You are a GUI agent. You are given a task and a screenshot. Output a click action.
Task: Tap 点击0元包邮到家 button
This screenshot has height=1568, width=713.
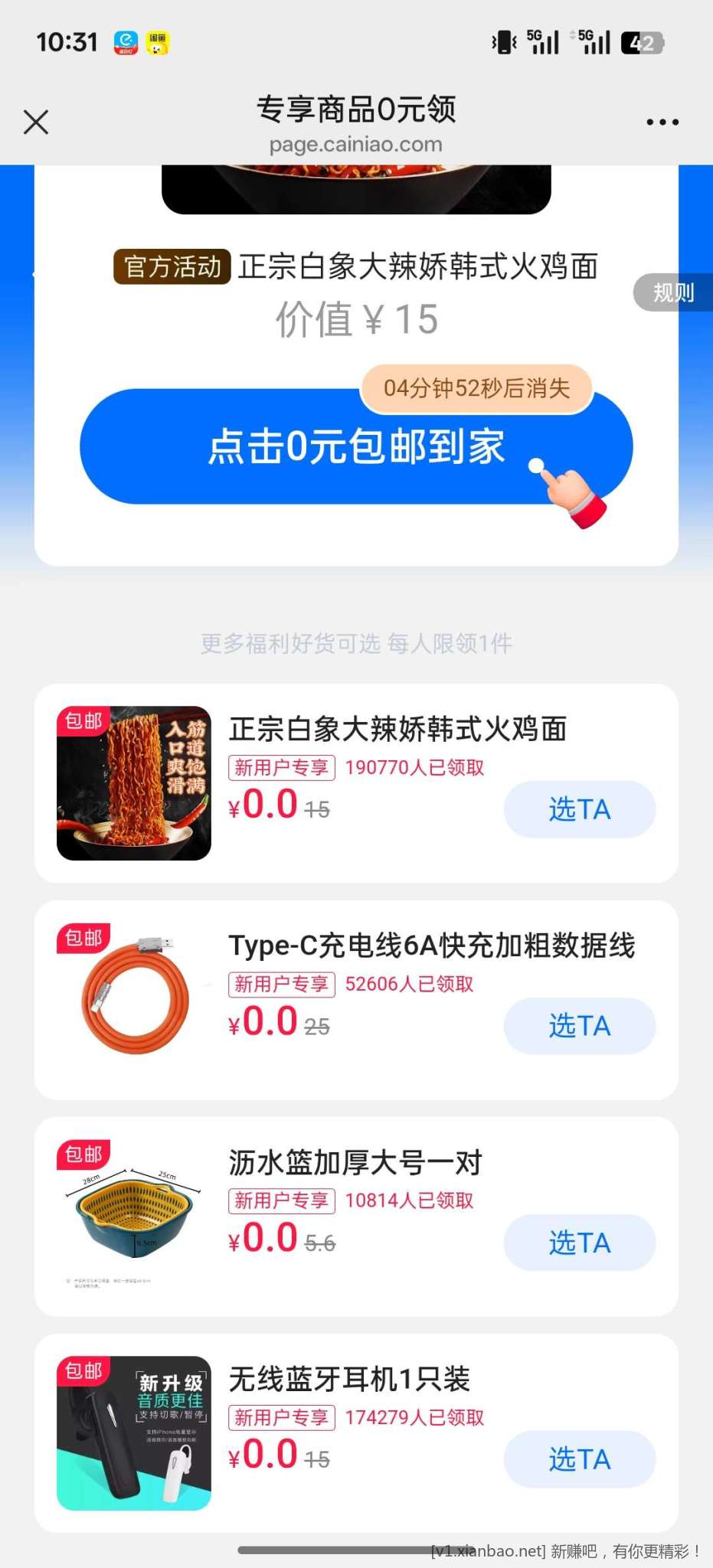(x=356, y=446)
